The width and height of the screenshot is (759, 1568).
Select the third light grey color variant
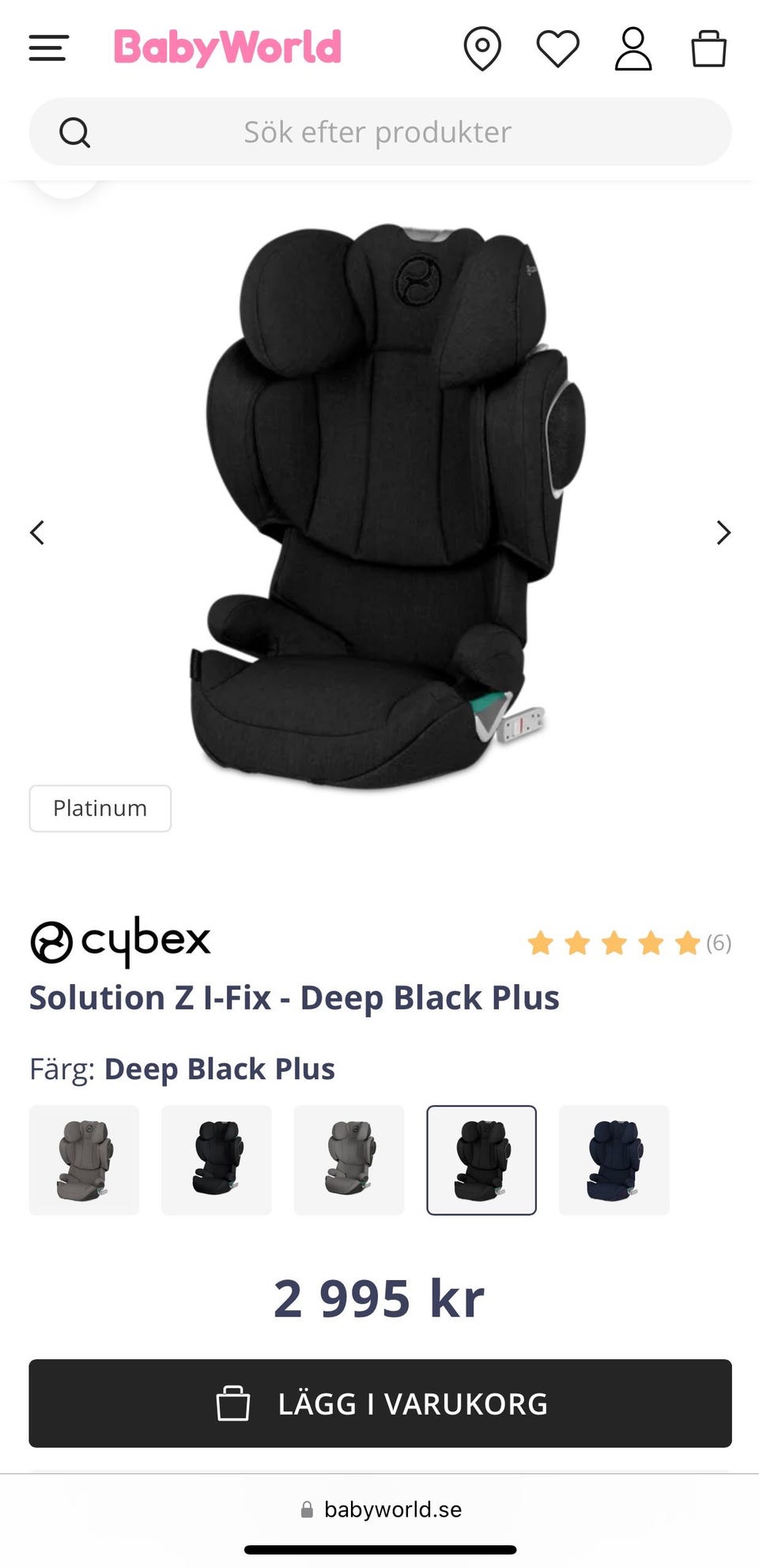[x=349, y=1161]
